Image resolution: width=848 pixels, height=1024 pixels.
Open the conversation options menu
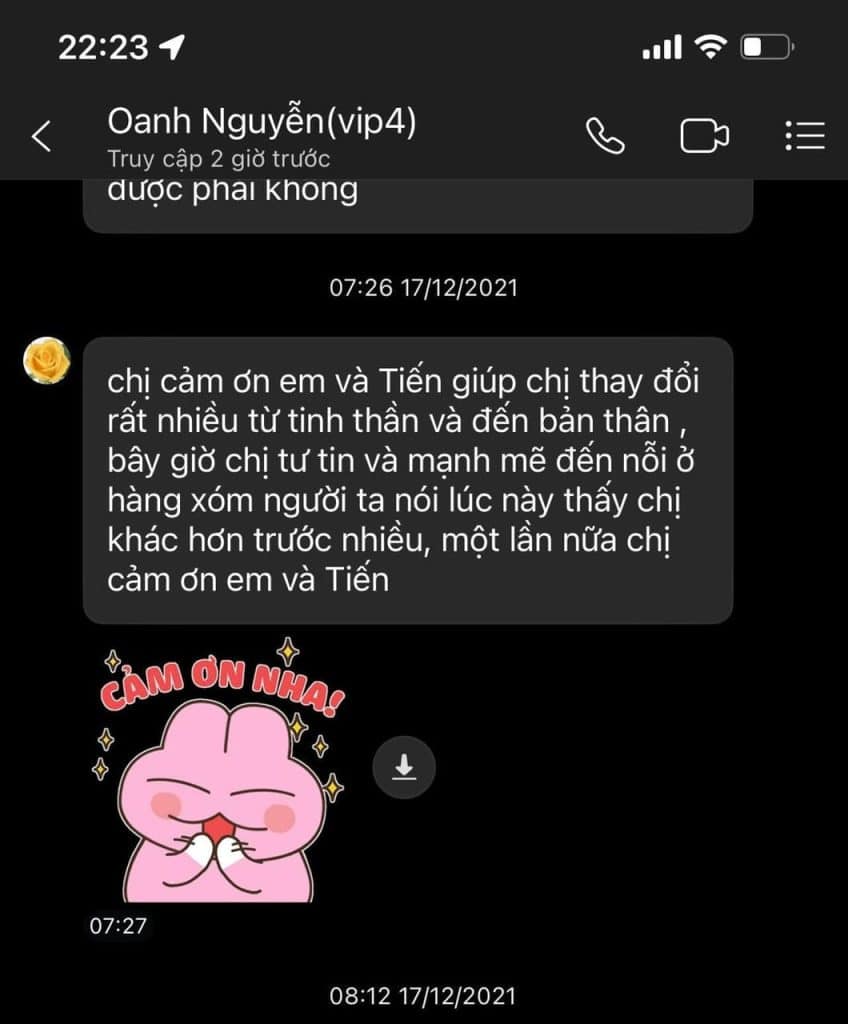coord(804,136)
